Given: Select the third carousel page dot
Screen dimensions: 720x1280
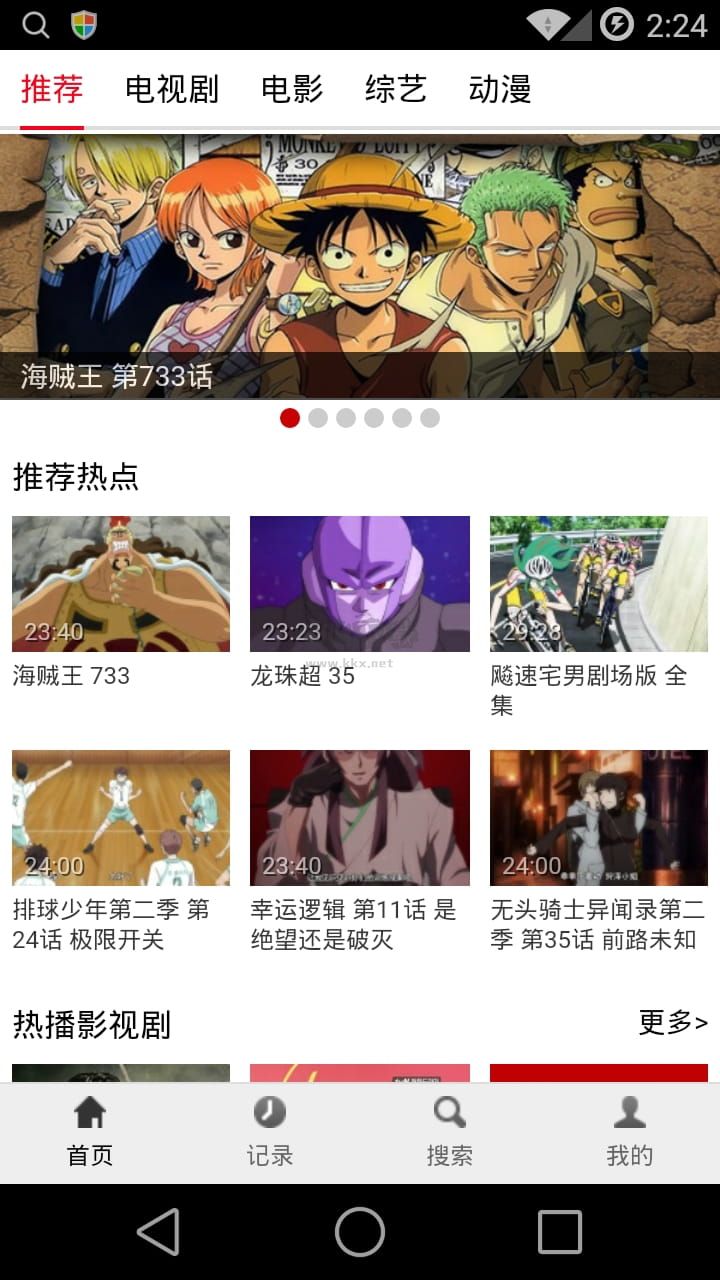Looking at the screenshot, I should (347, 418).
